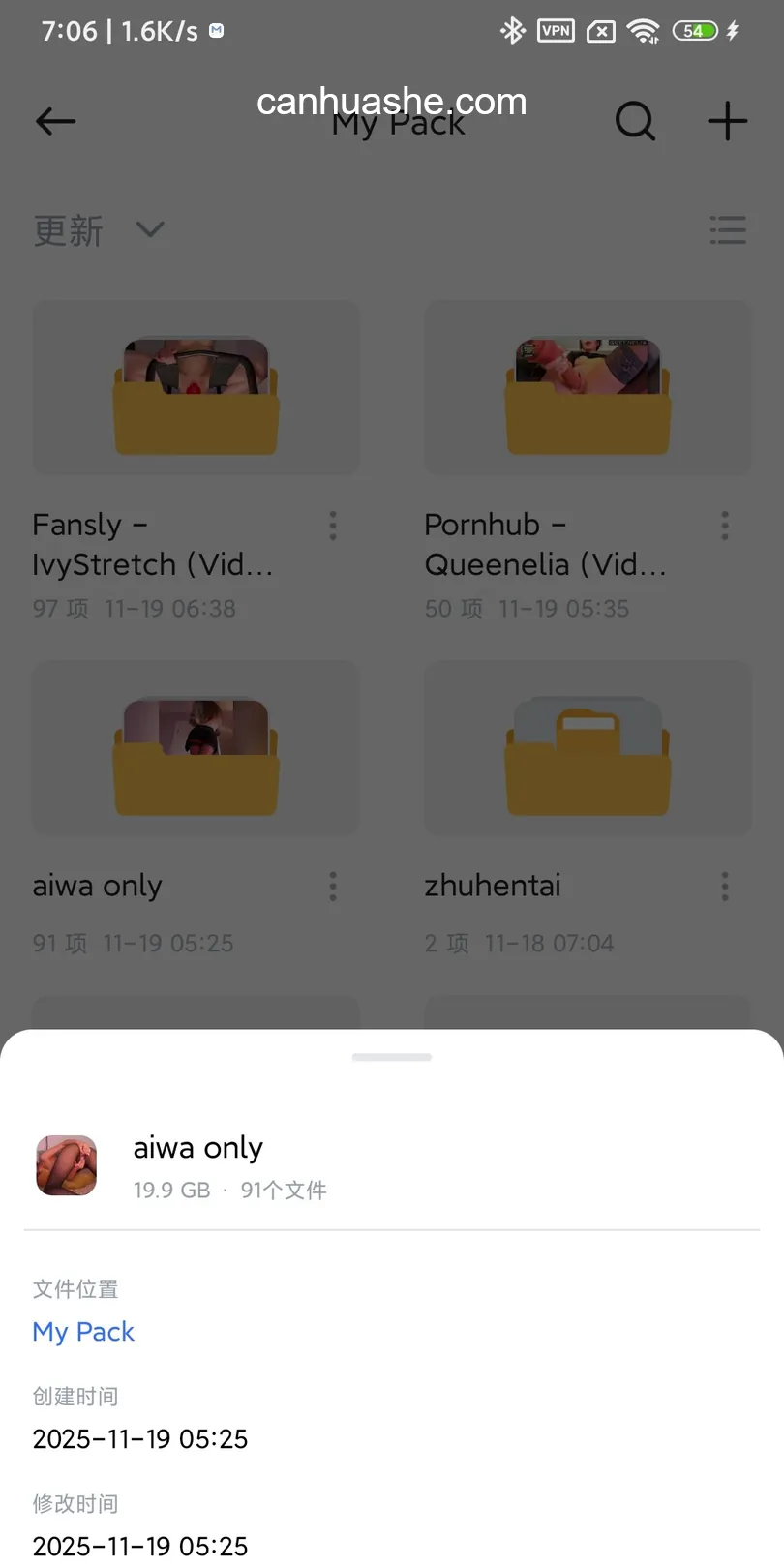This screenshot has height=1568, width=784.
Task: Tap the back arrow to leave My Pack
Action: point(55,121)
